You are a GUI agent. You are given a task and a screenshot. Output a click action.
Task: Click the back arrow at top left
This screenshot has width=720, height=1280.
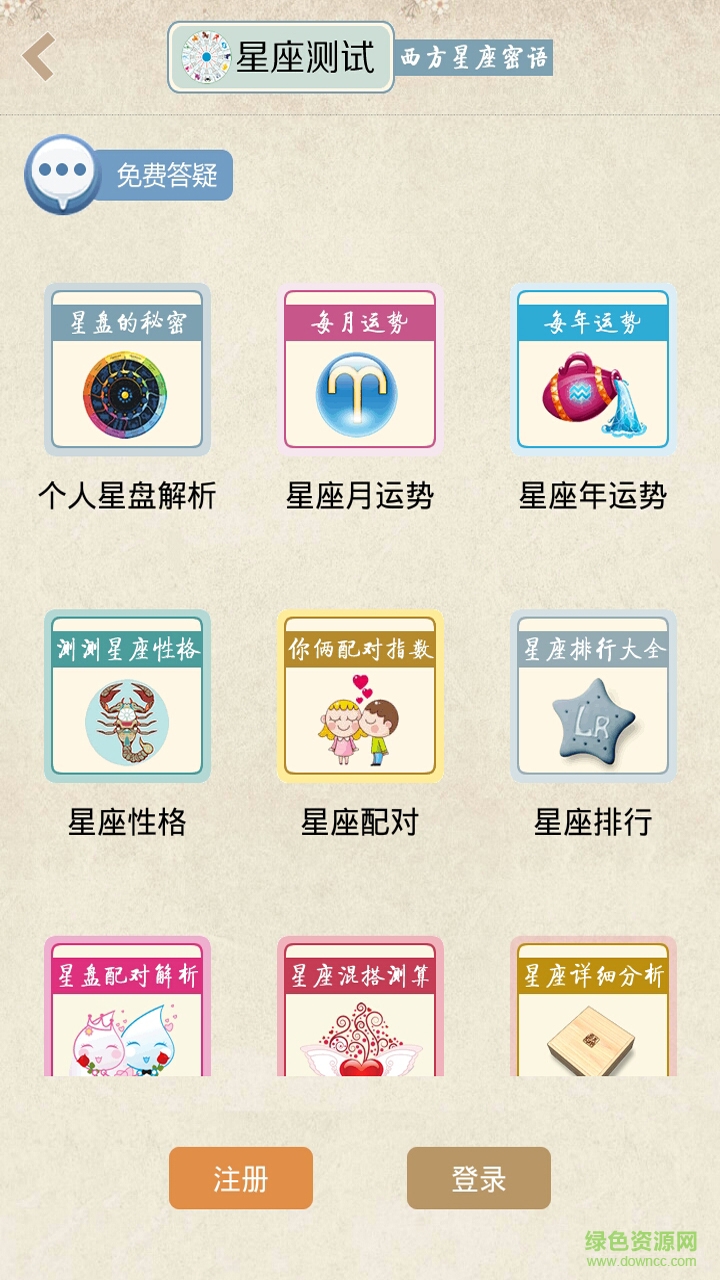[38, 55]
